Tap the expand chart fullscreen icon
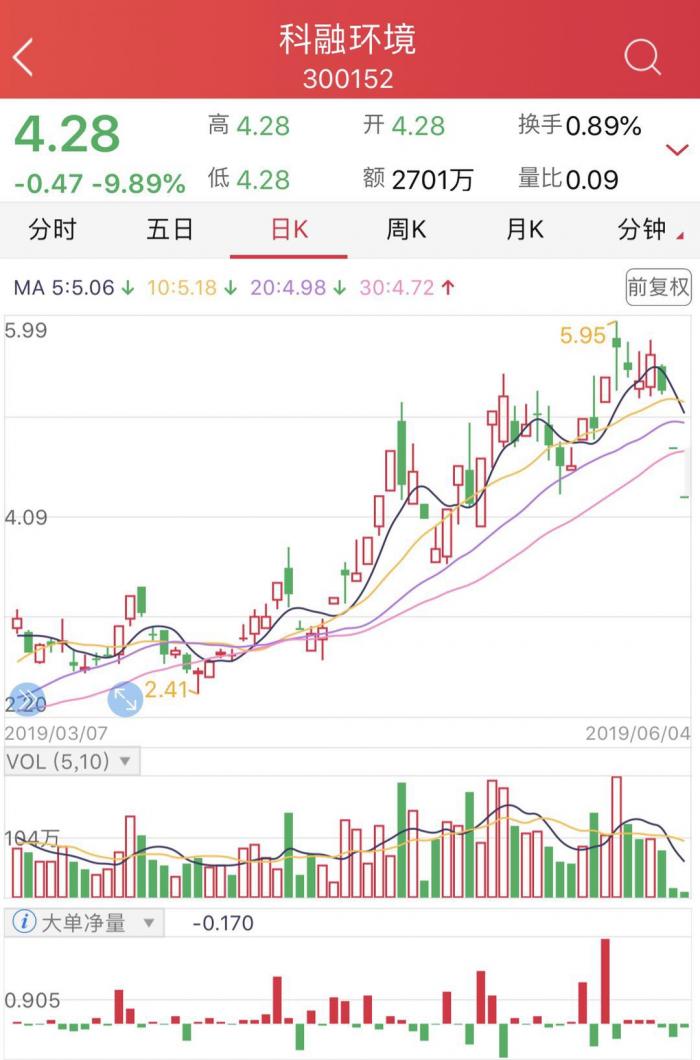Viewport: 700px width, 1060px height. tap(124, 698)
